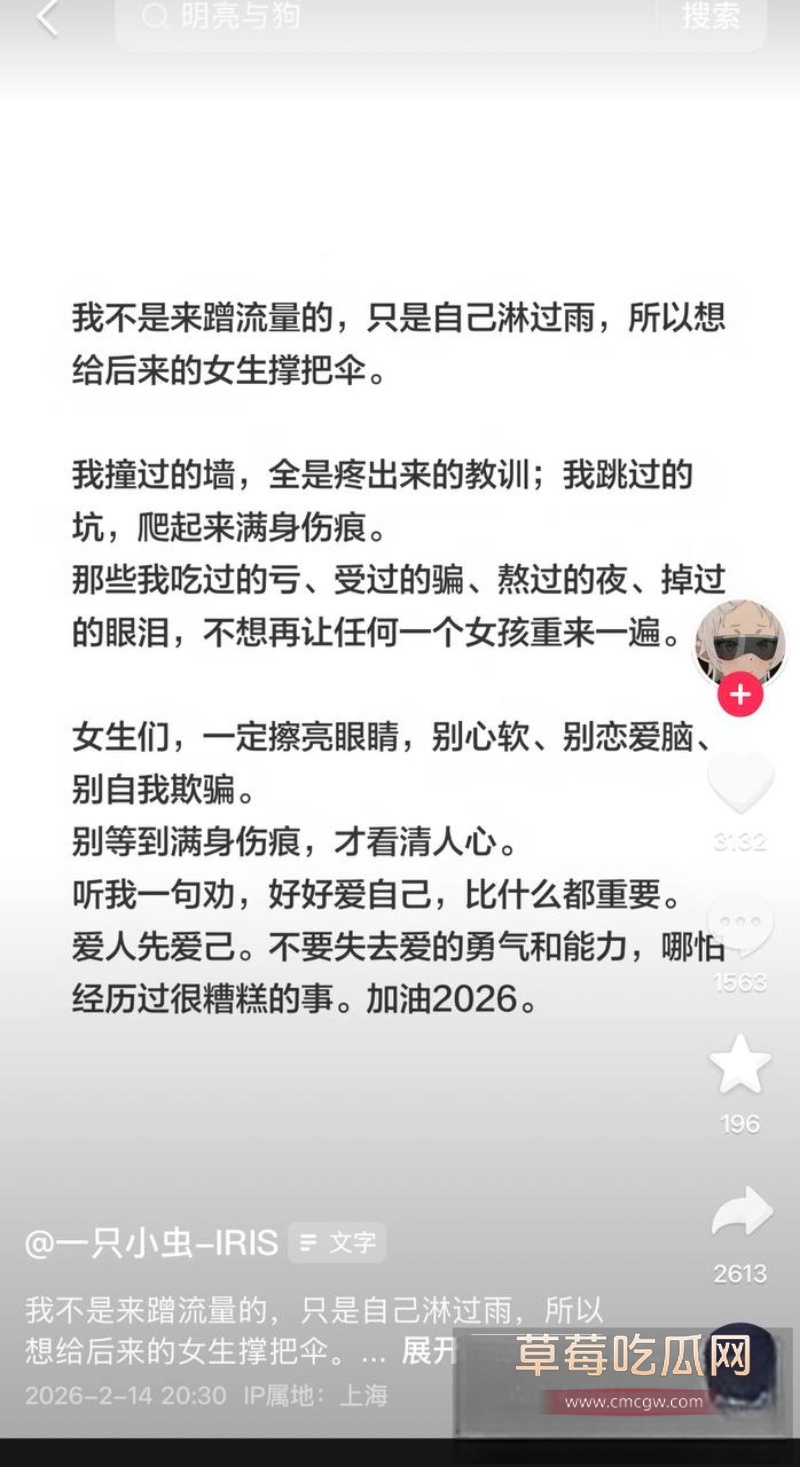This screenshot has width=800, height=1467.
Task: Go back with the top-left arrow
Action: point(46,18)
